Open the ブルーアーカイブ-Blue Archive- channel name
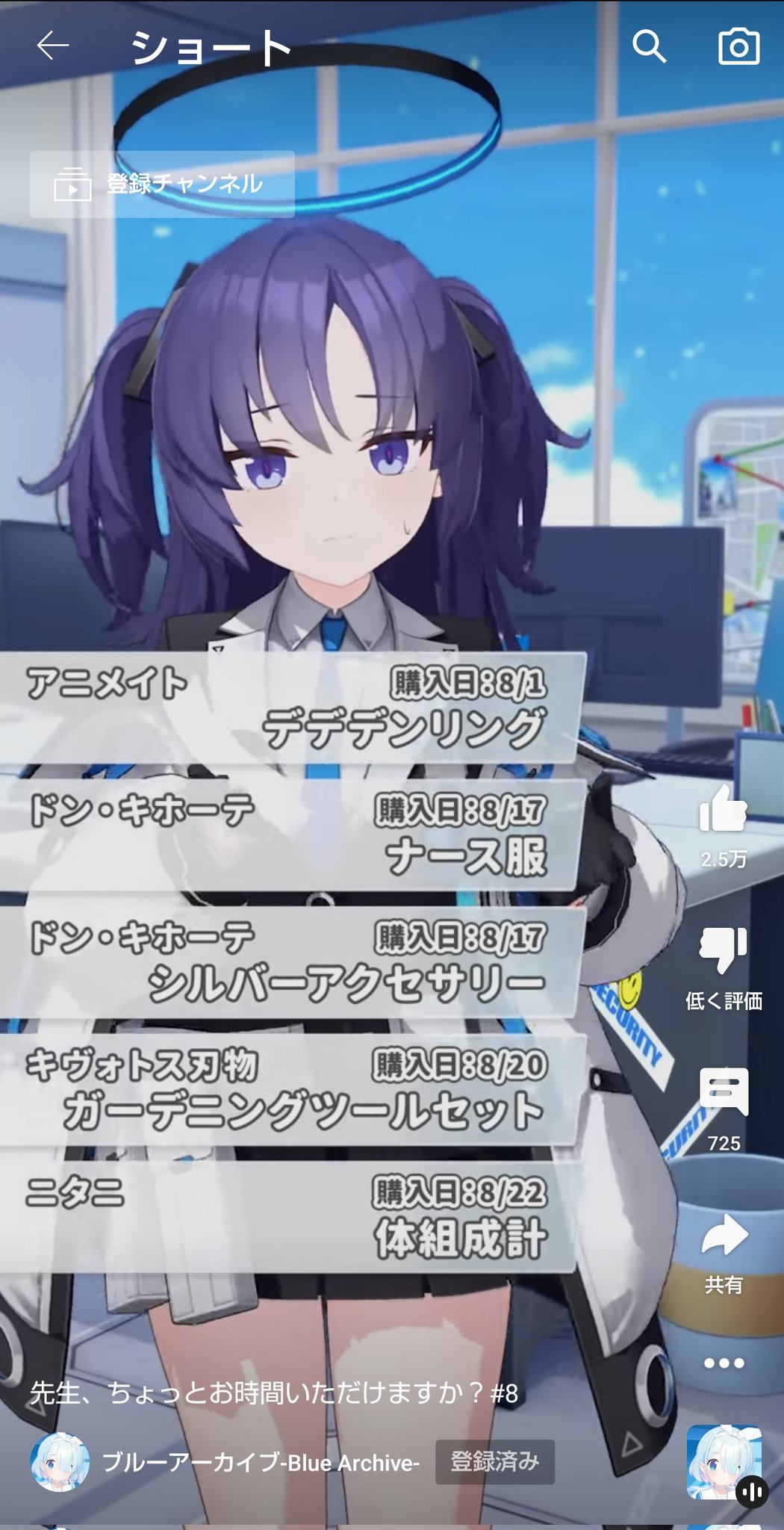Screen dimensions: 784x1530 (261, 1462)
